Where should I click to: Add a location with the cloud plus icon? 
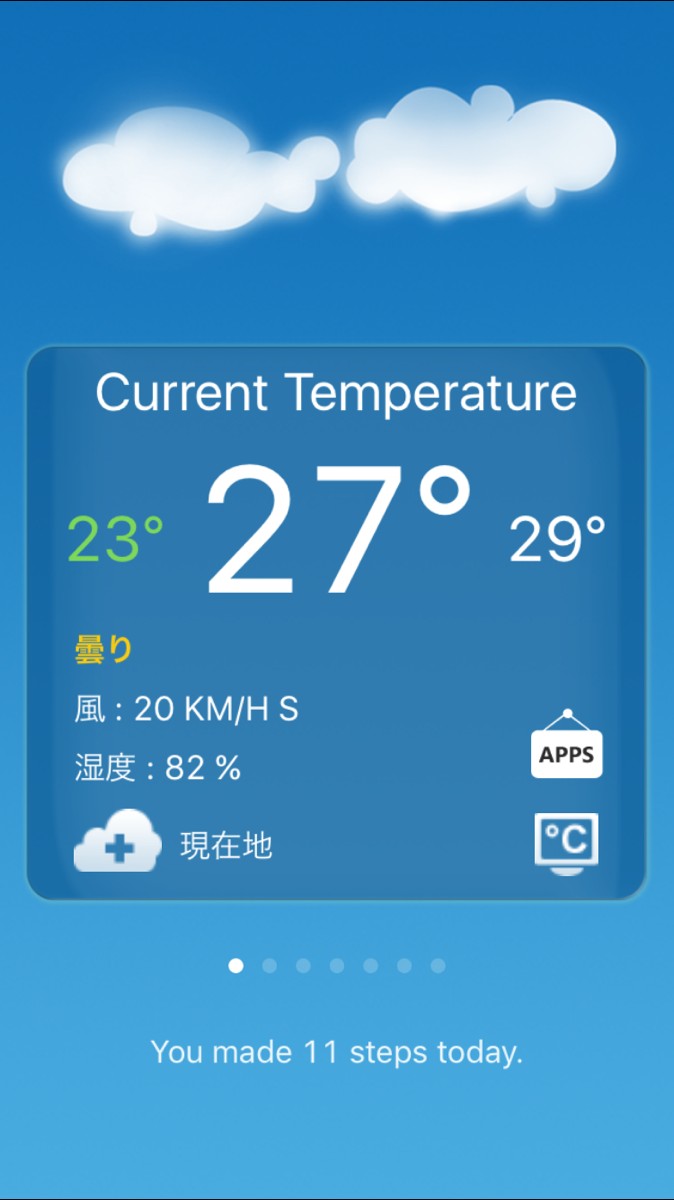(117, 842)
